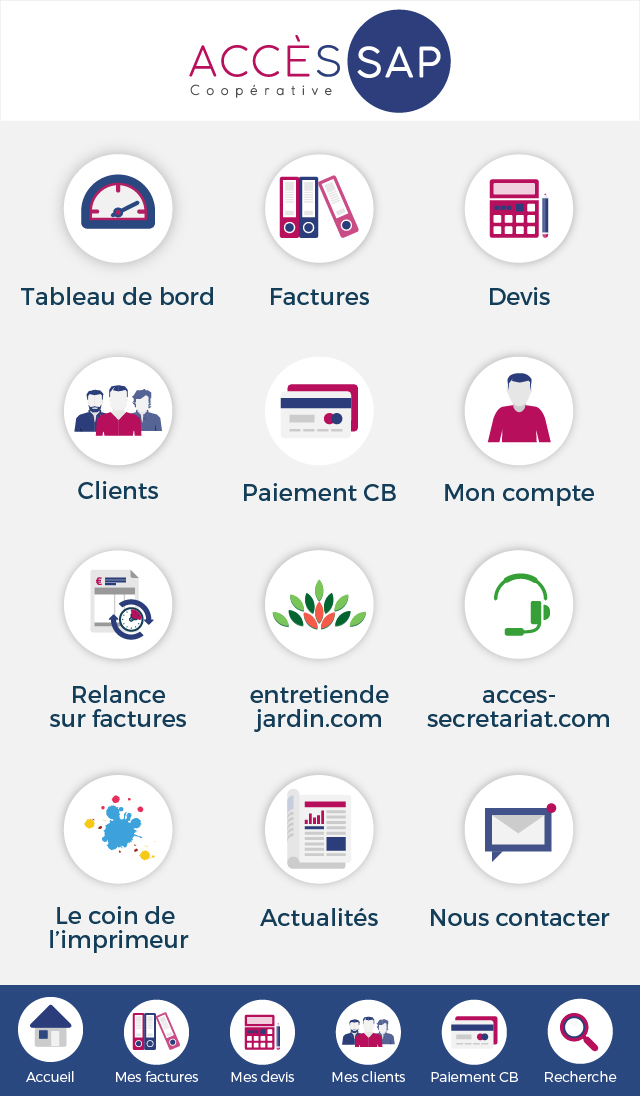Screen dimensions: 640x1096
Task: Switch to the Mes factures tab
Action: [x=156, y=1040]
